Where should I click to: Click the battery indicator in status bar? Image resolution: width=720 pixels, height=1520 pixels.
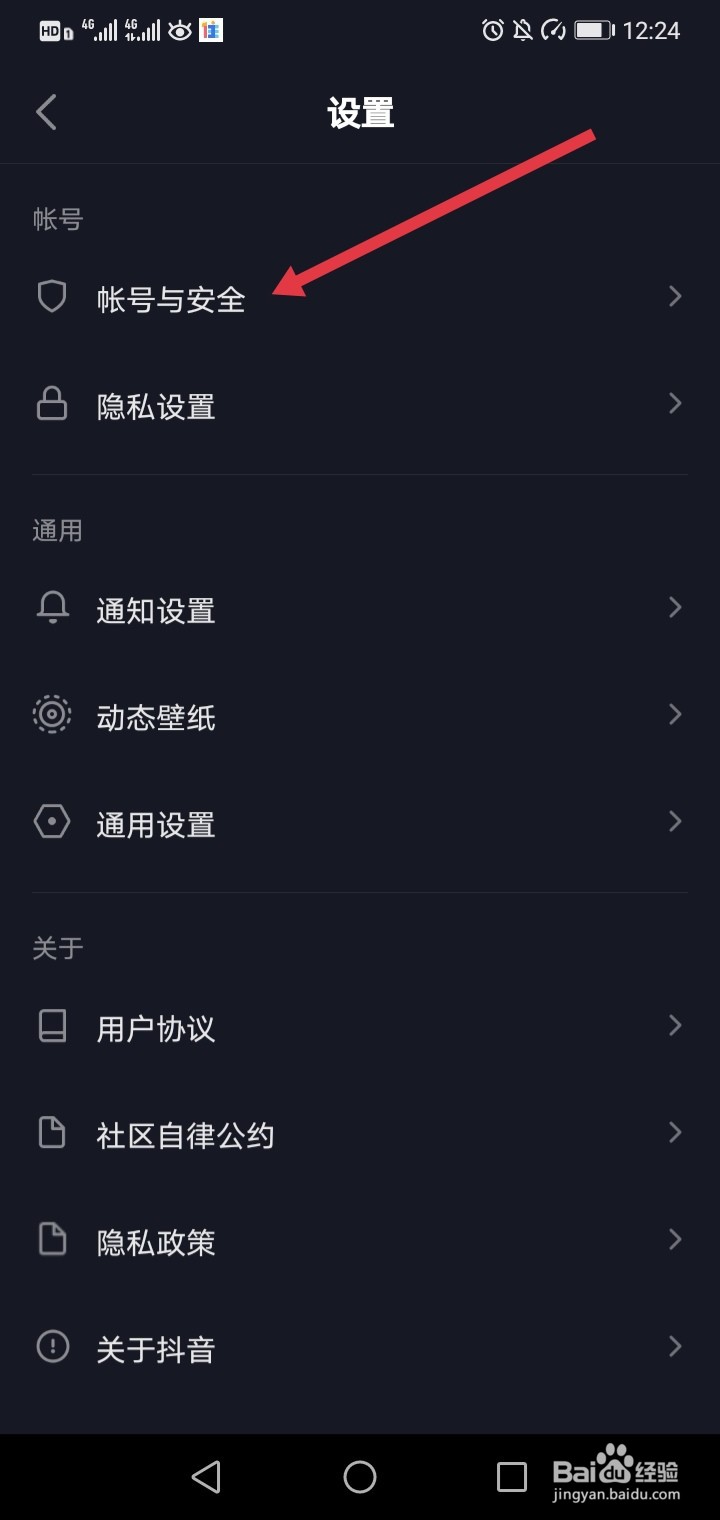click(594, 29)
